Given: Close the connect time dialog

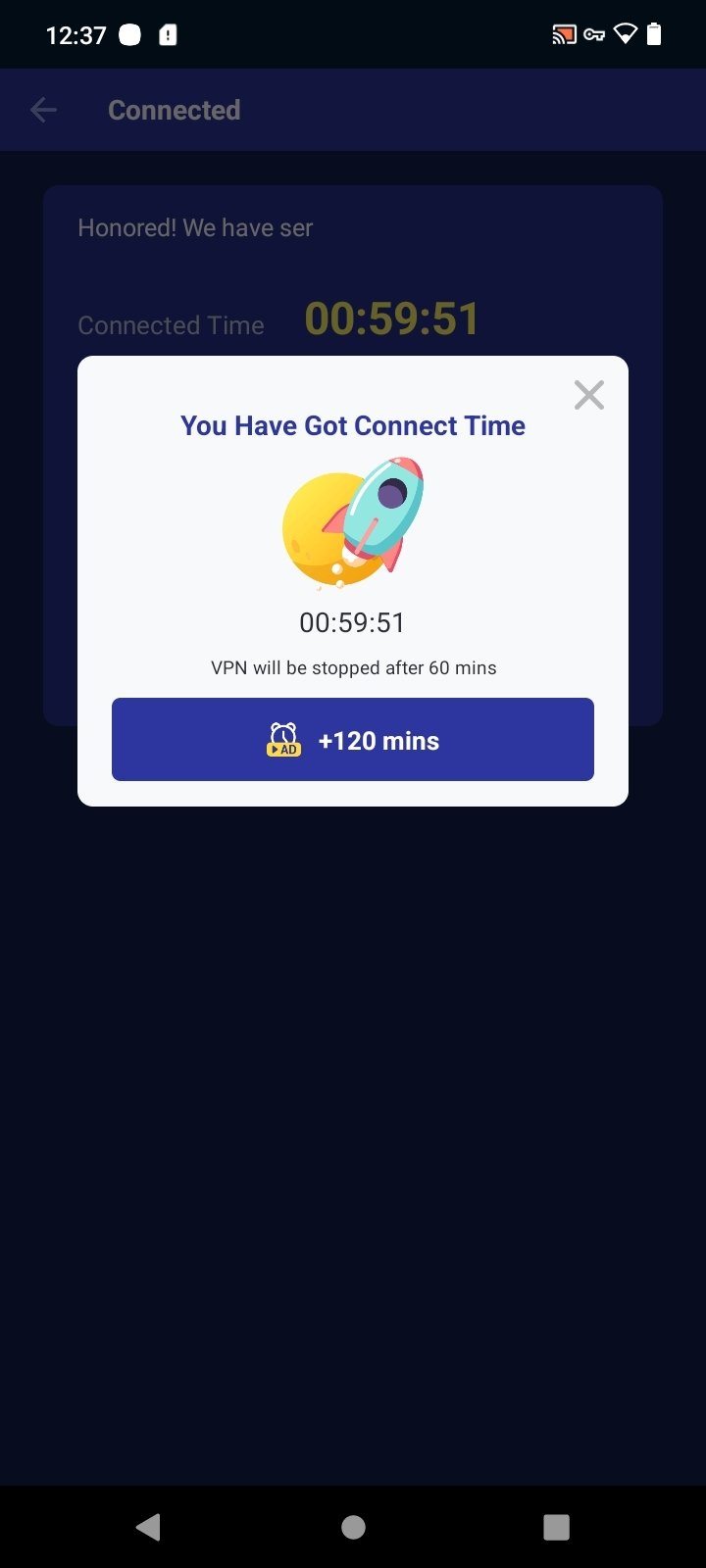Looking at the screenshot, I should pos(588,395).
